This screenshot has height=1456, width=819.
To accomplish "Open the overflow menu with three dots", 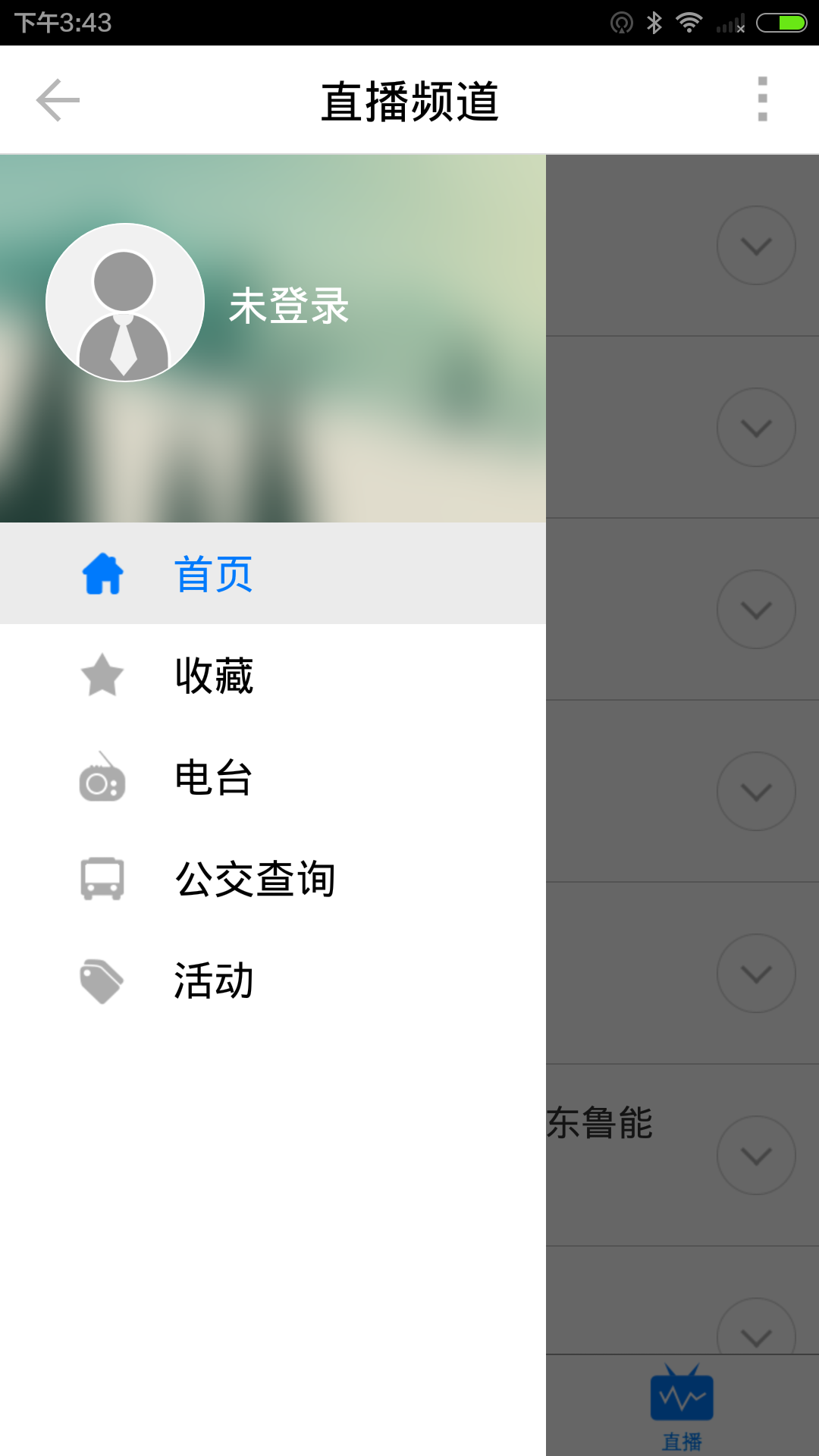I will [763, 99].
